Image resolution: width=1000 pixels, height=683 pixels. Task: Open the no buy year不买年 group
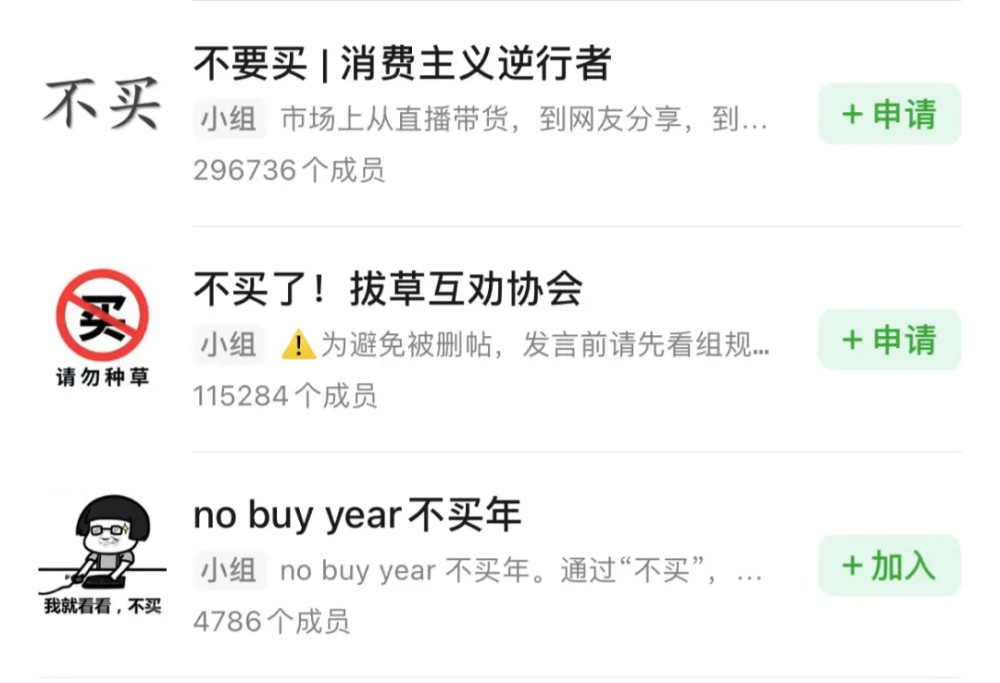coord(357,516)
